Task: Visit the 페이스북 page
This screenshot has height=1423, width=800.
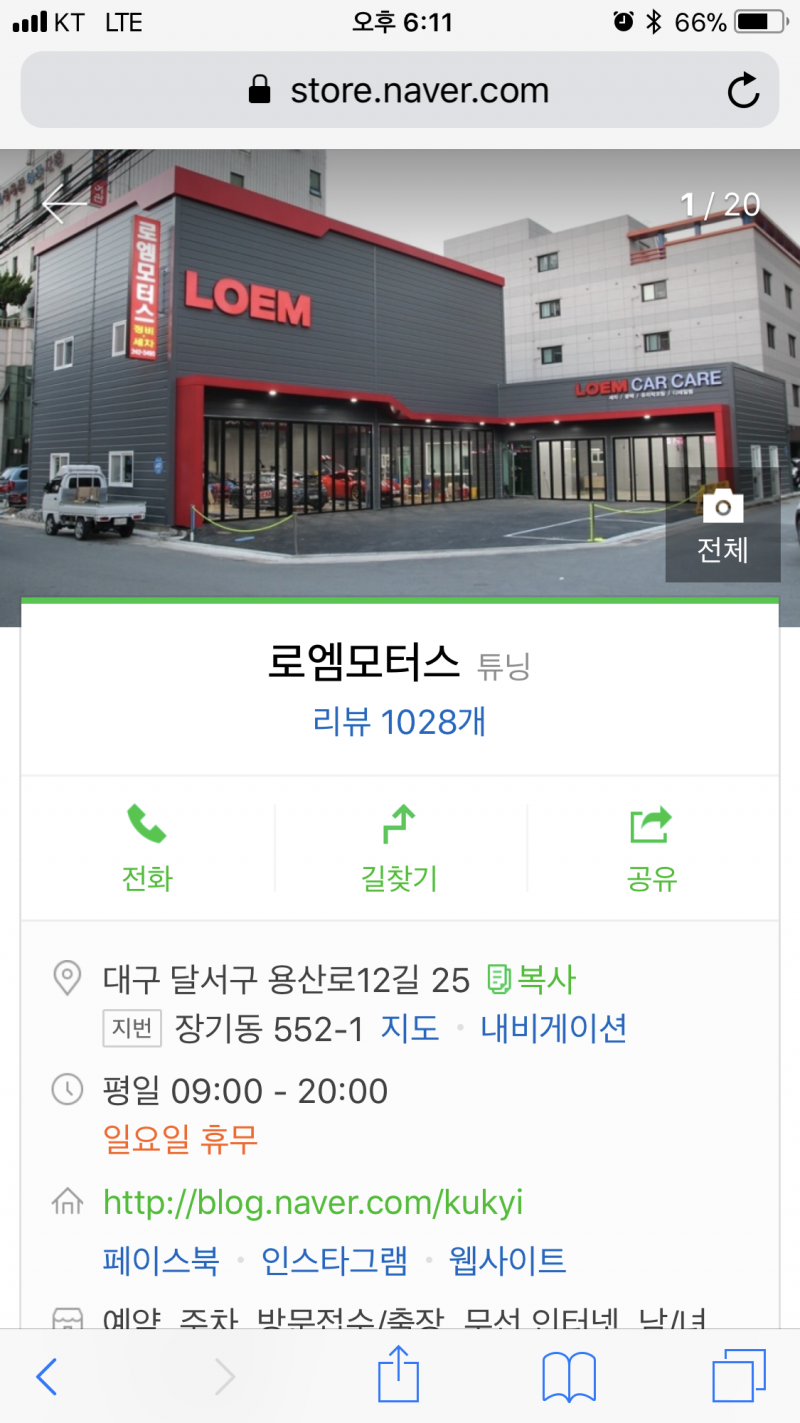Action: coord(160,1260)
